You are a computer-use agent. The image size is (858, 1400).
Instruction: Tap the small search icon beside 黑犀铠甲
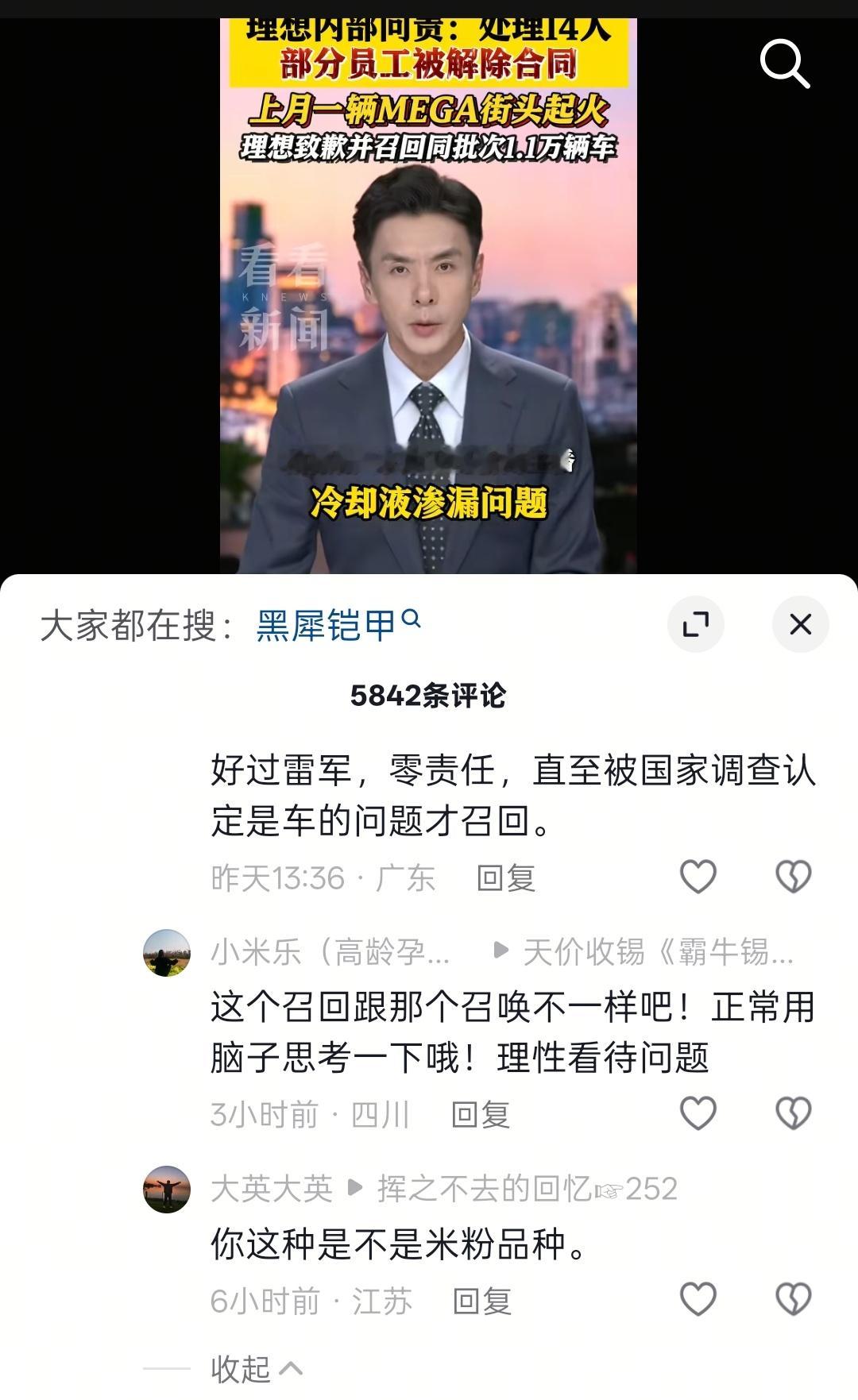[x=412, y=622]
